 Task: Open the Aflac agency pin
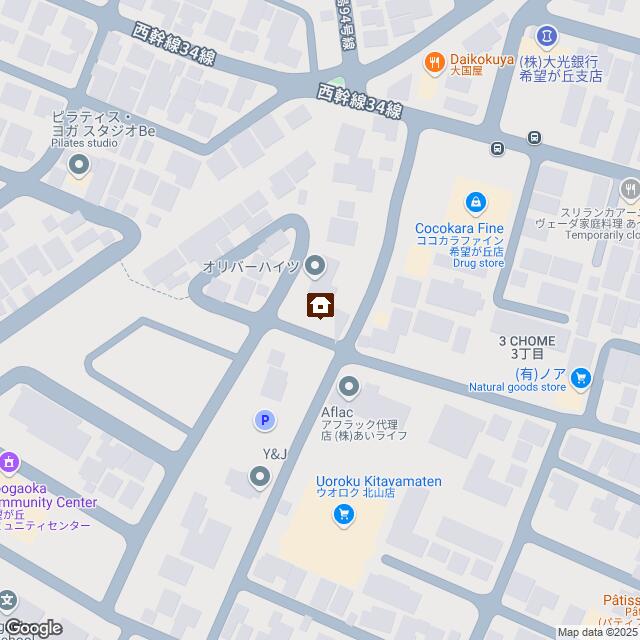(x=349, y=386)
